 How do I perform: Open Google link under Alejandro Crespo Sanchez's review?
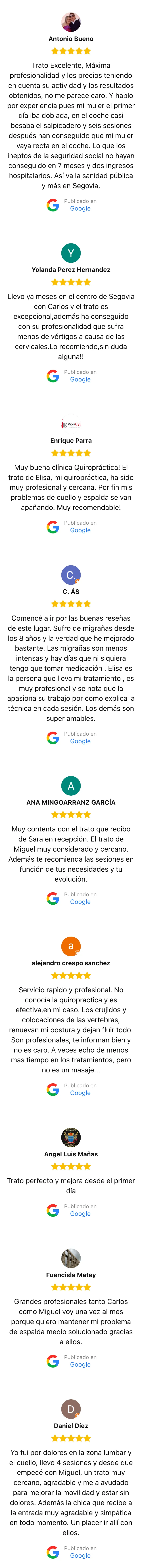click(80, 1093)
